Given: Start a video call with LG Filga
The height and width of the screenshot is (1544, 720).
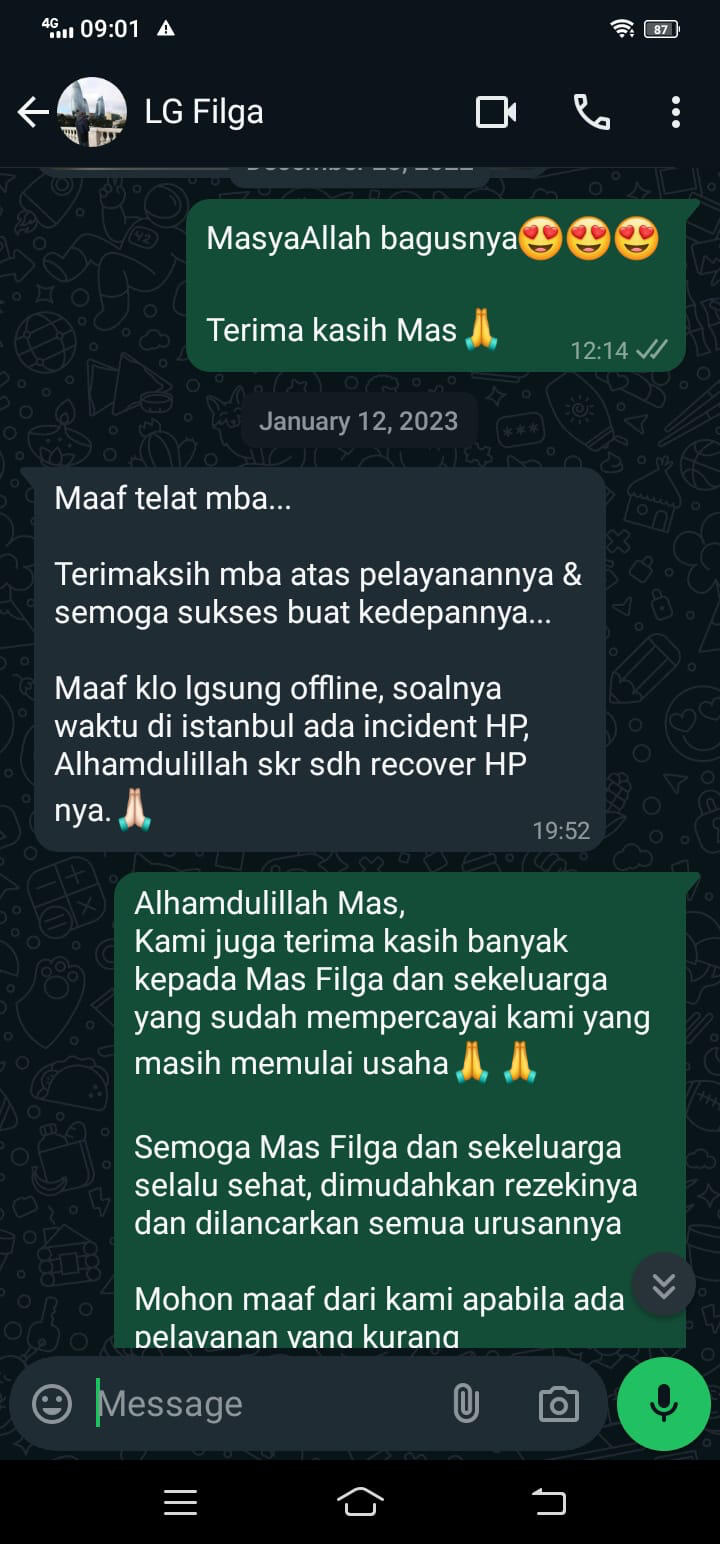Looking at the screenshot, I should 495,112.
